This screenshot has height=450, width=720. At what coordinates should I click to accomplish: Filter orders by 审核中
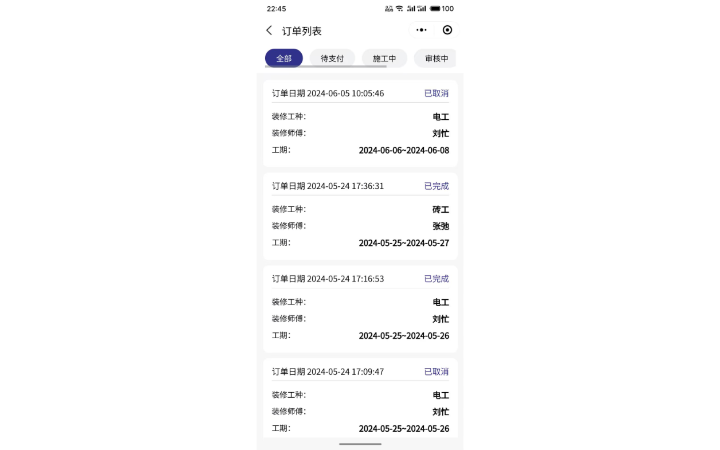(435, 58)
